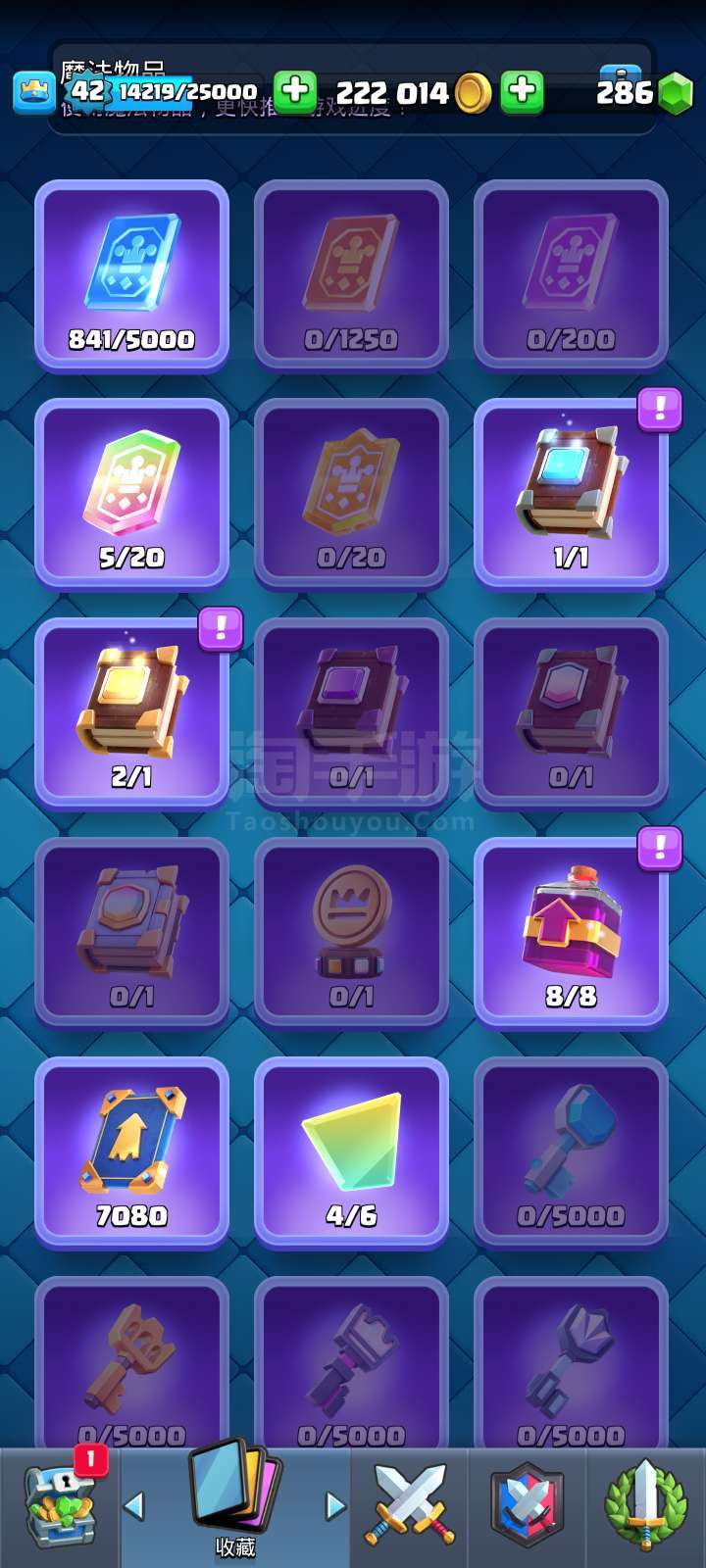Open the player level crown icon
Viewport: 706px width, 1568px height.
(x=34, y=93)
